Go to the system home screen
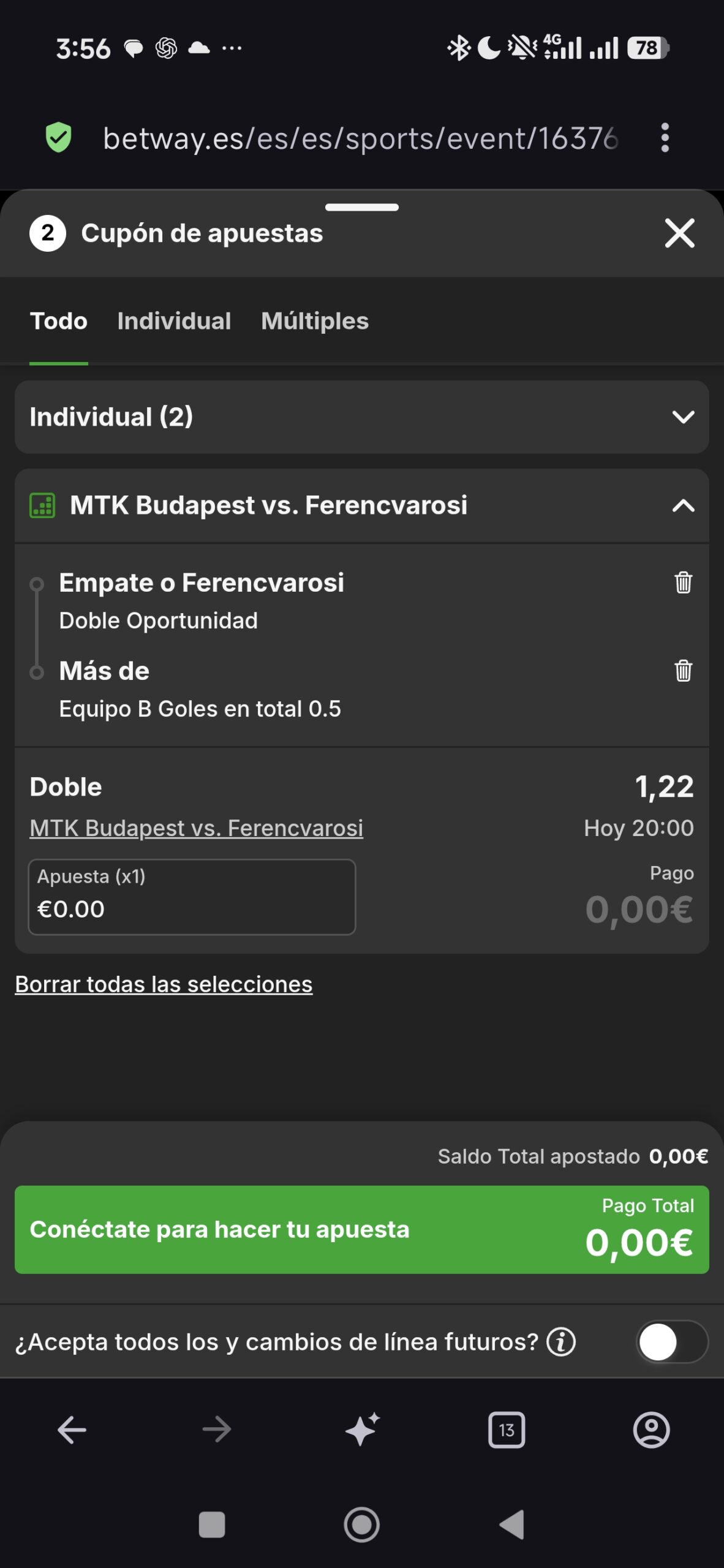724x1568 pixels. (361, 1525)
